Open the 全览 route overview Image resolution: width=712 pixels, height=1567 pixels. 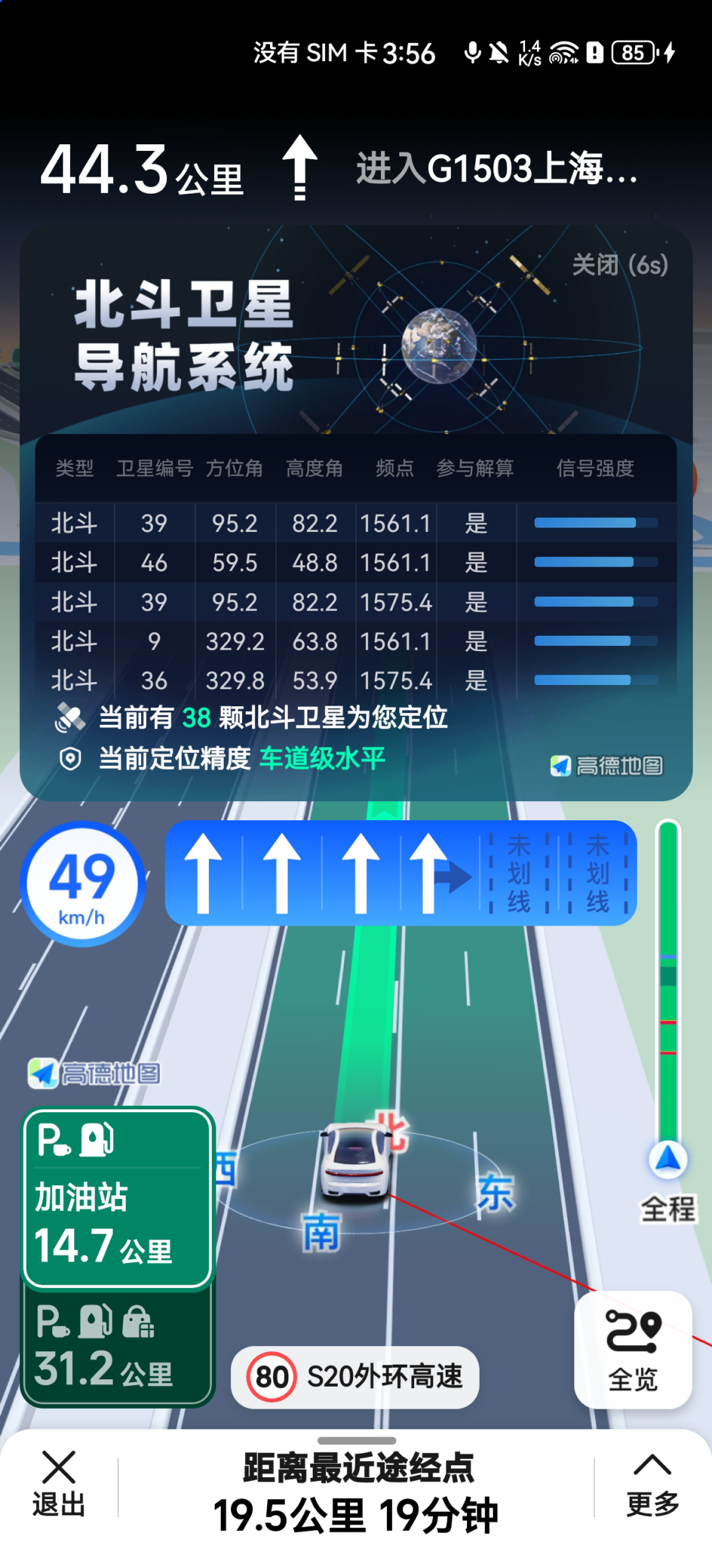click(x=633, y=1350)
